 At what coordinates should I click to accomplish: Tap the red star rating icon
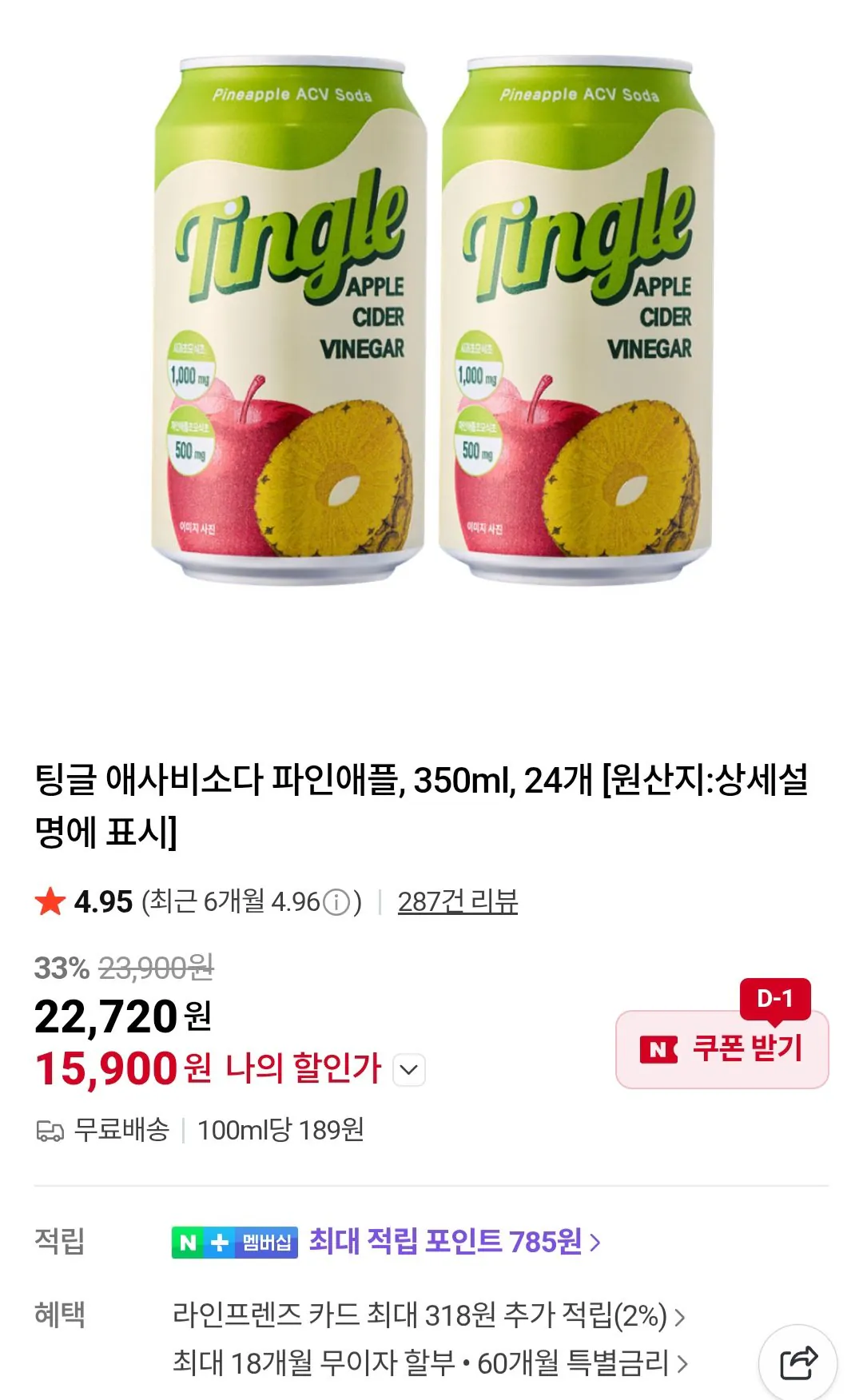[48, 903]
